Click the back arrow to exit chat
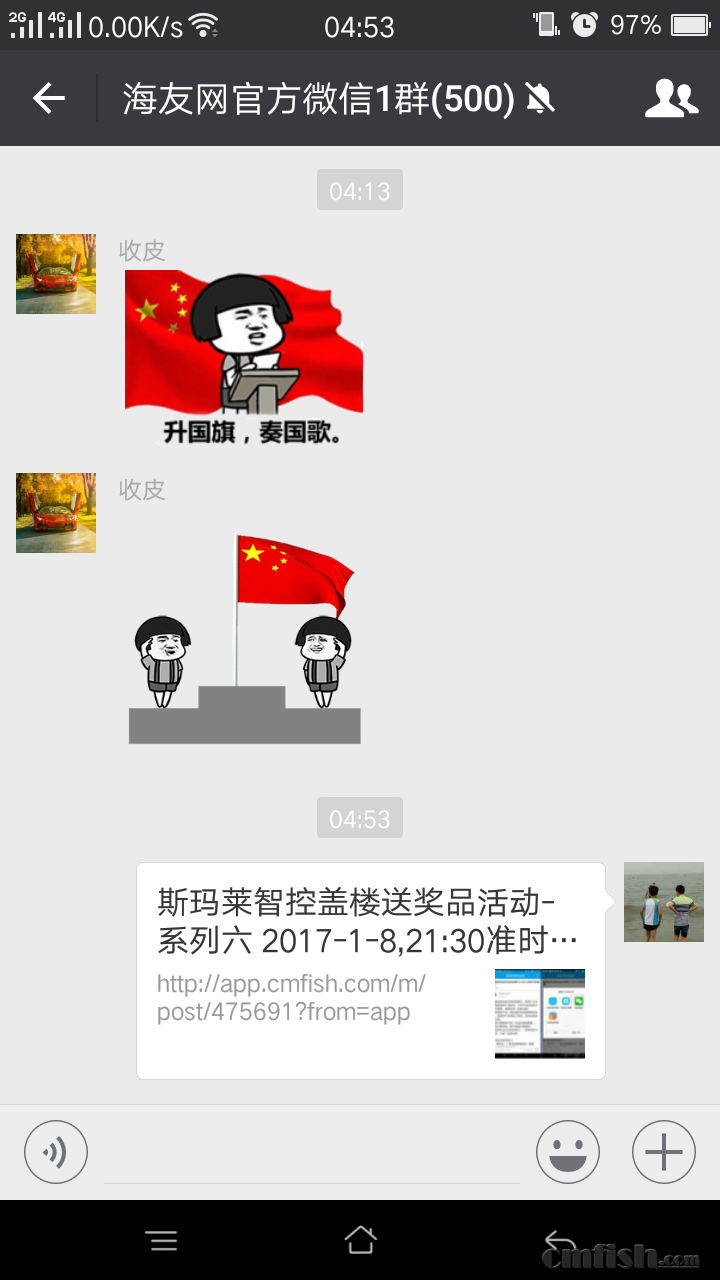The image size is (720, 1280). tap(47, 98)
